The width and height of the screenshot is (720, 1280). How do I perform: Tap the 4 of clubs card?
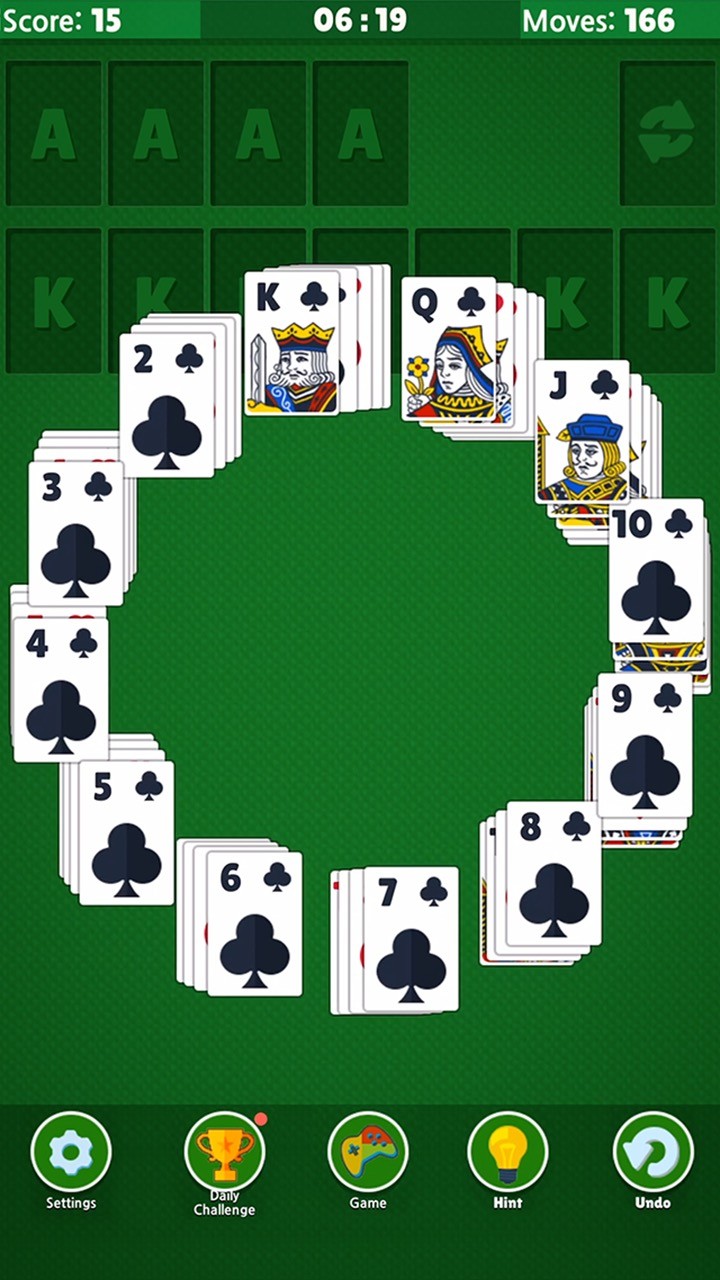[x=61, y=689]
